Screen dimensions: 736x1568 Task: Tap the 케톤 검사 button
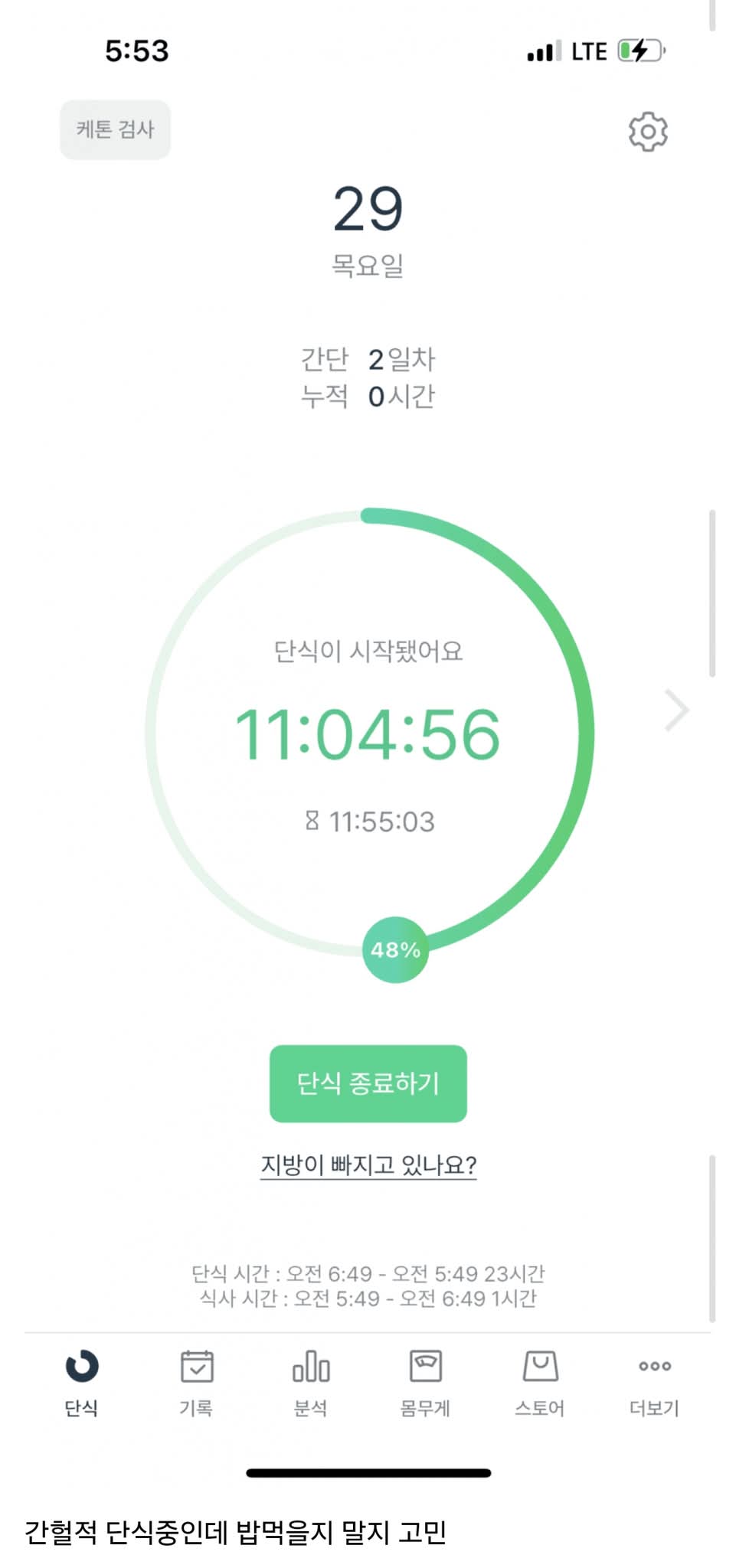pyautogui.click(x=115, y=129)
